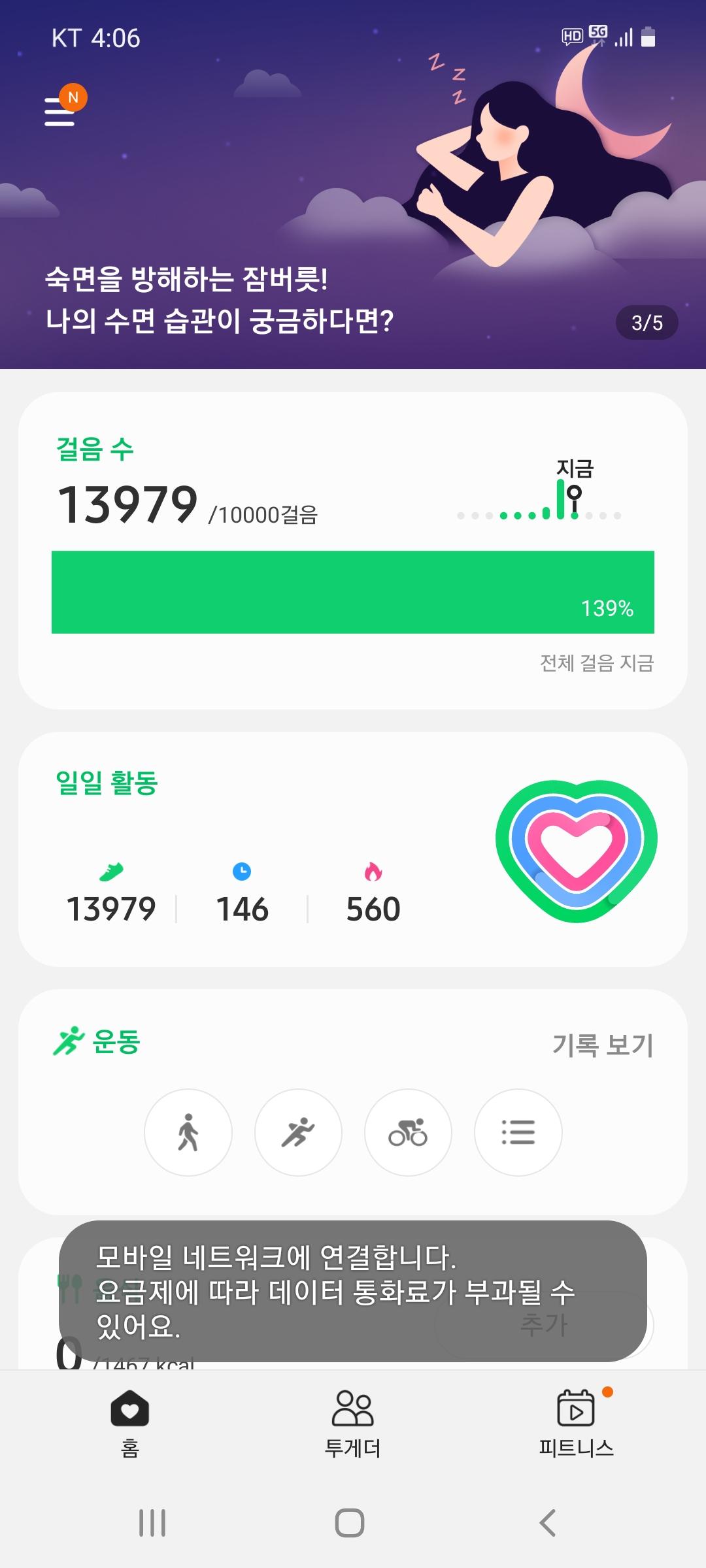The height and width of the screenshot is (1568, 706).
Task: Switch to the 피트니스 tab
Action: (576, 1424)
